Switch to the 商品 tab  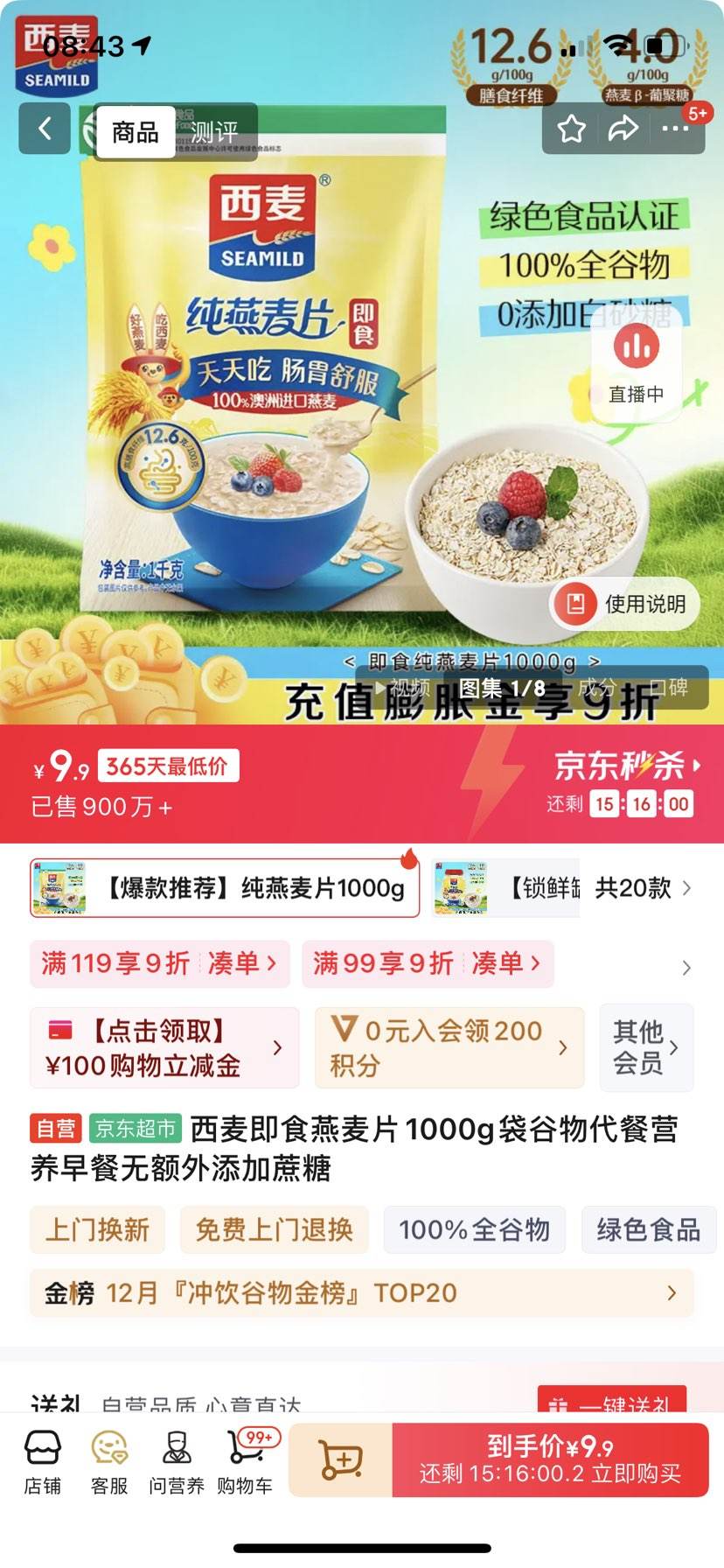point(135,131)
